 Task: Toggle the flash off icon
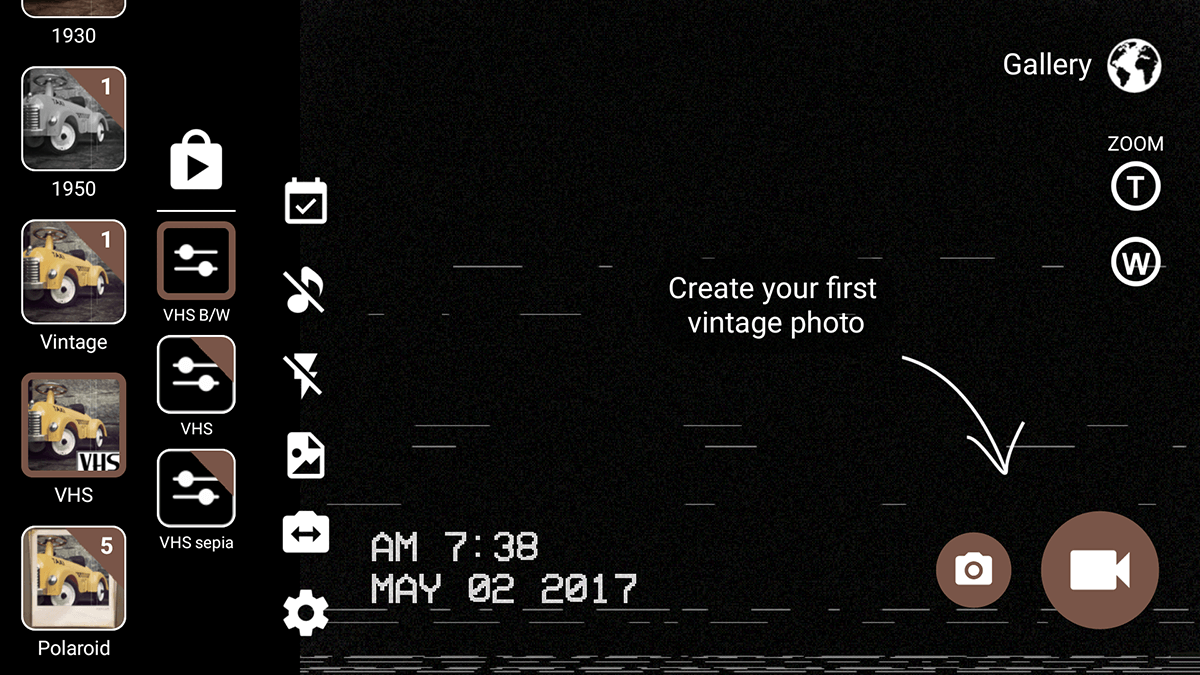point(305,376)
